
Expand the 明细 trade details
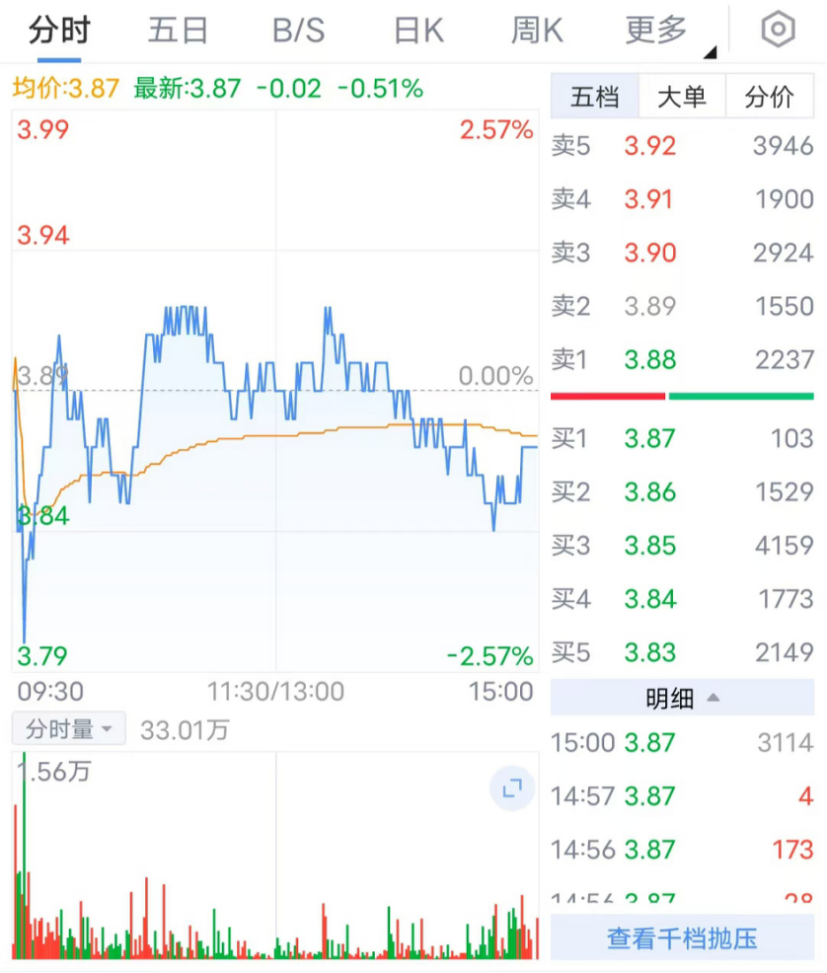tap(682, 698)
